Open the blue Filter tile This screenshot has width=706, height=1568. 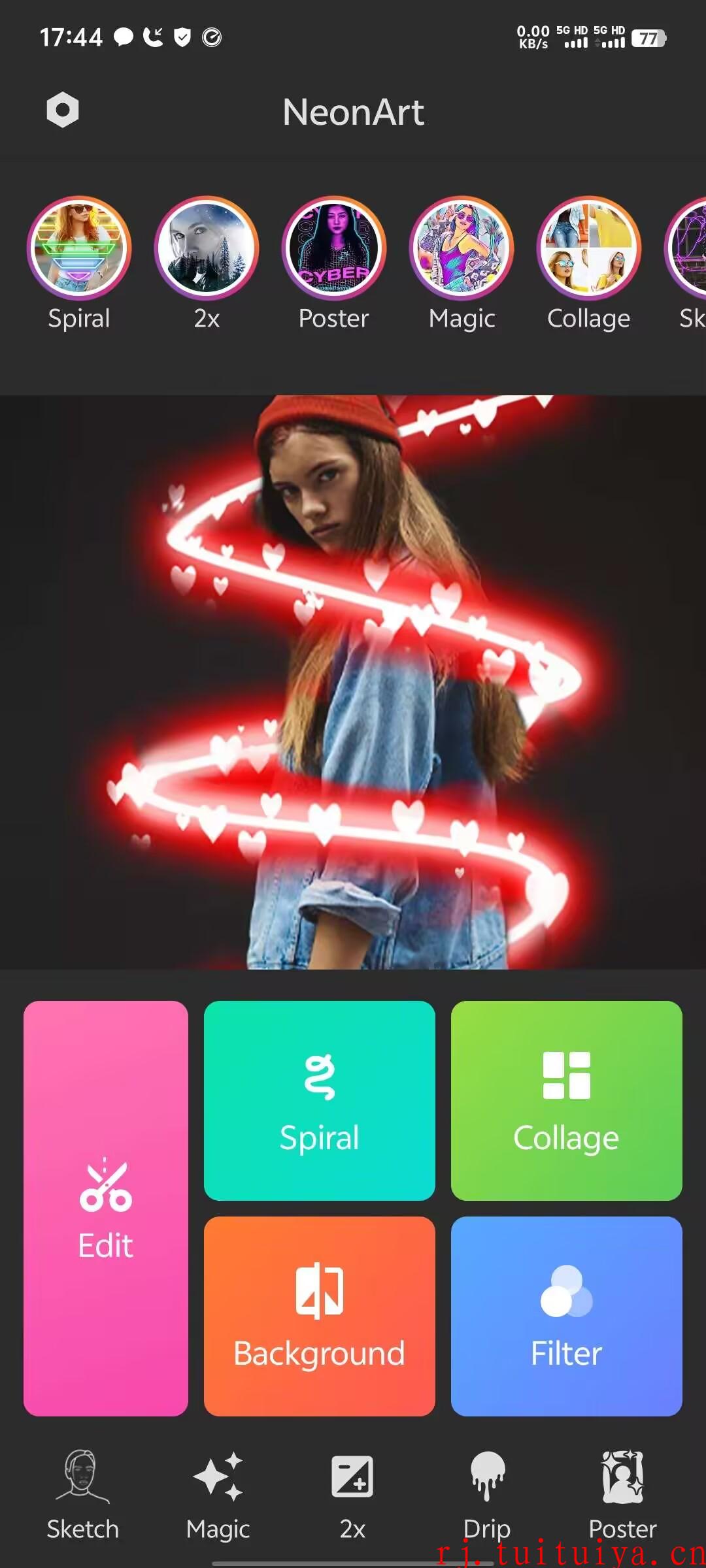pos(567,1316)
